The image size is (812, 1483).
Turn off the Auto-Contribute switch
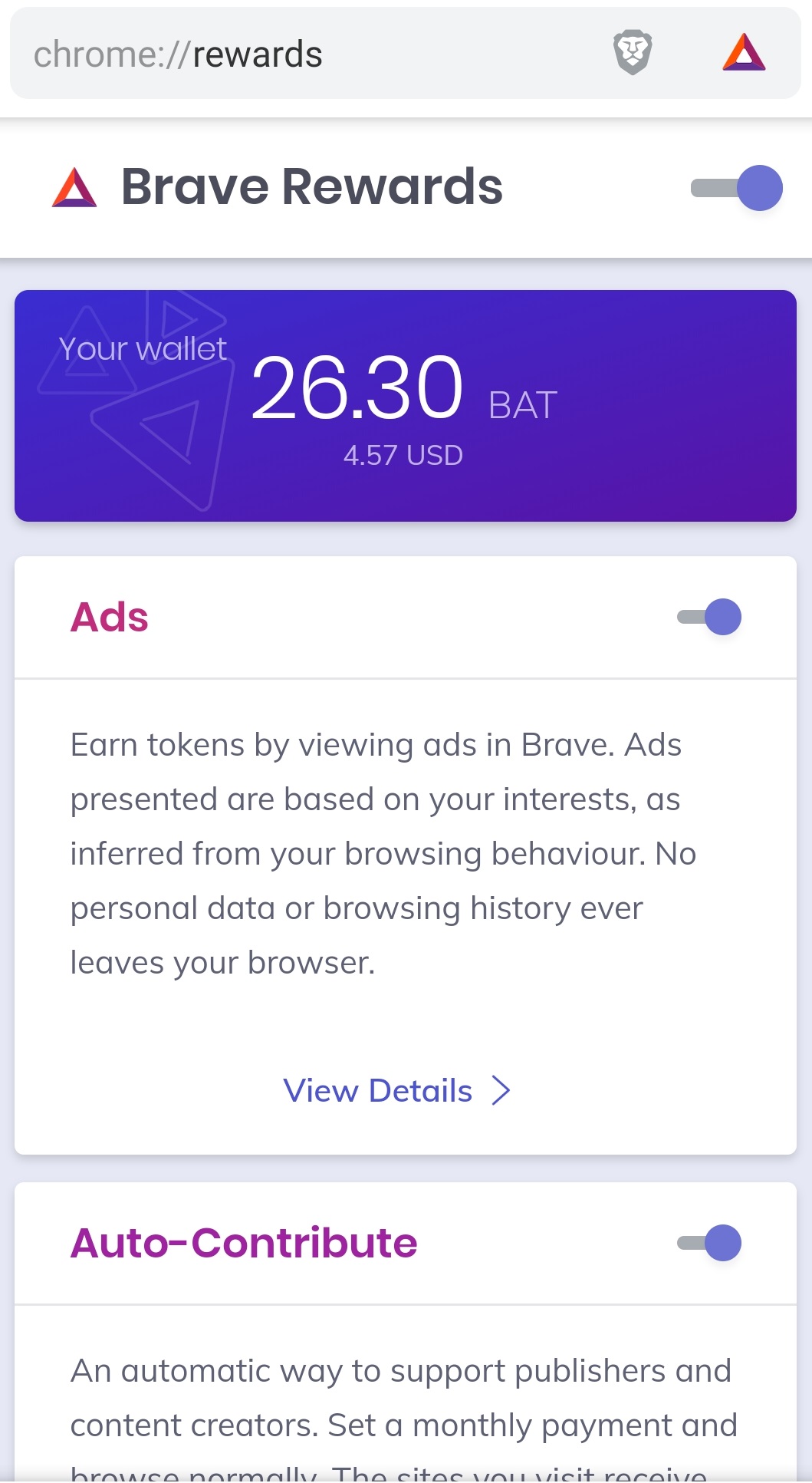click(709, 1243)
